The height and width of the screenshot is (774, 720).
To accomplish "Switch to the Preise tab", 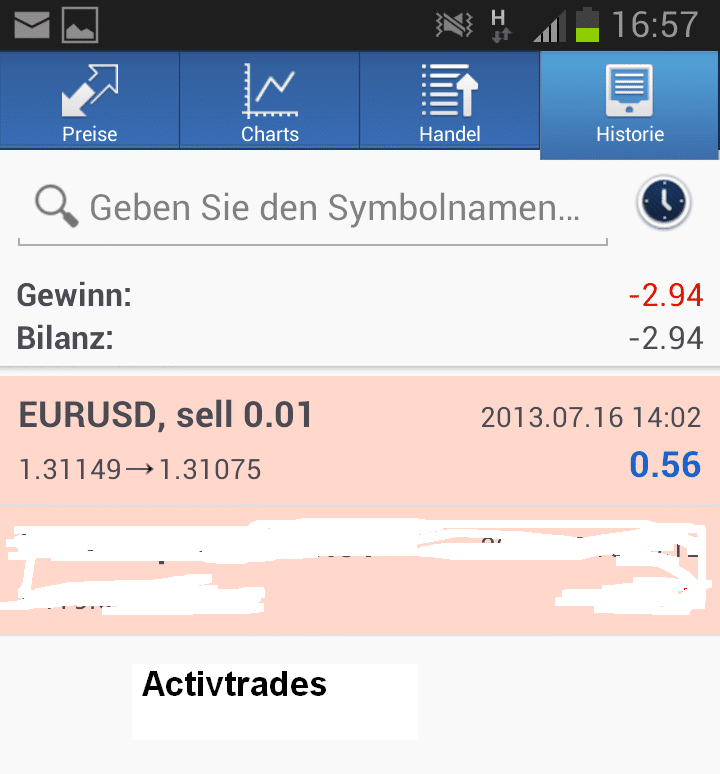I will point(90,102).
